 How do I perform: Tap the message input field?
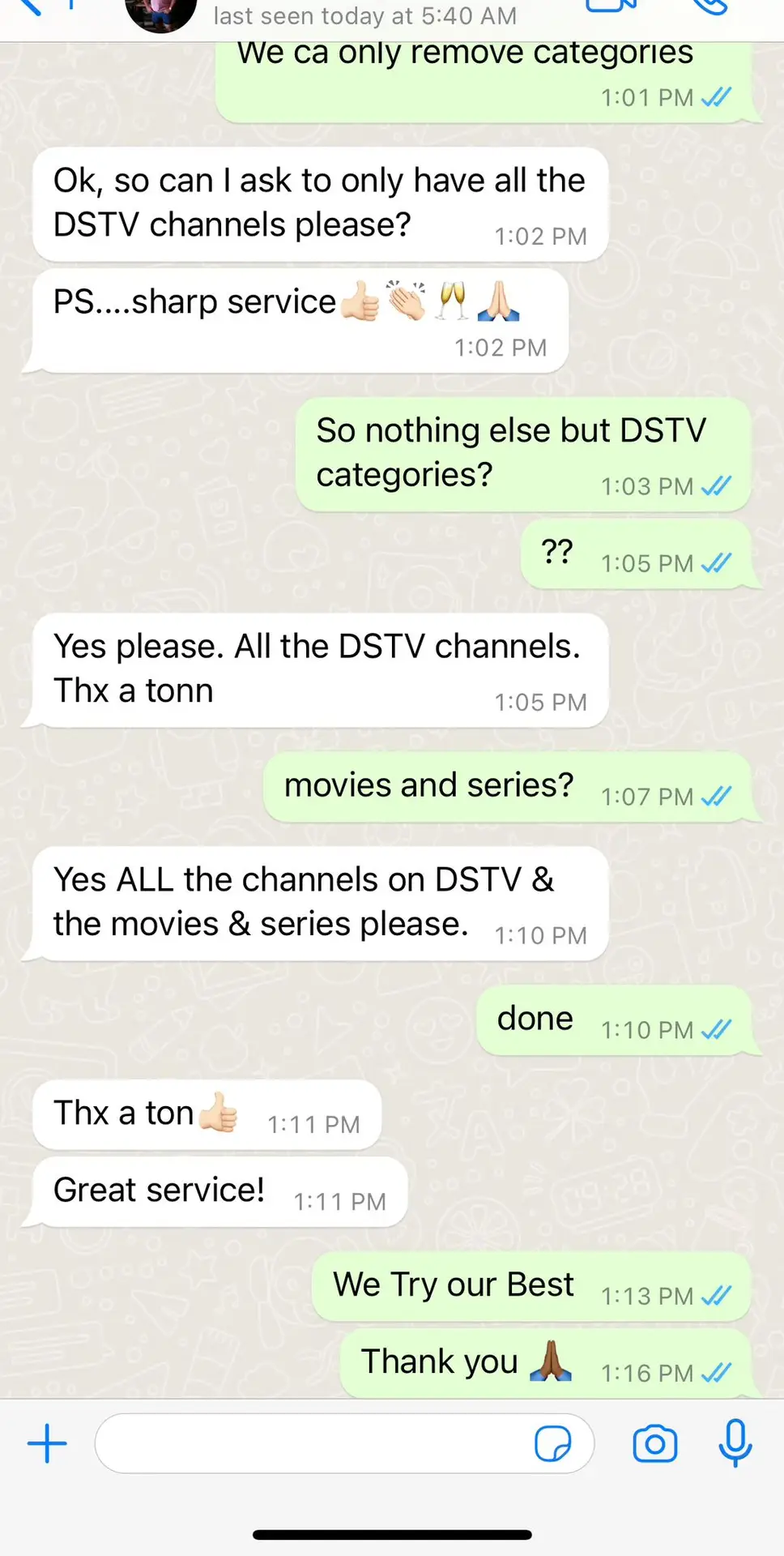[312, 1443]
